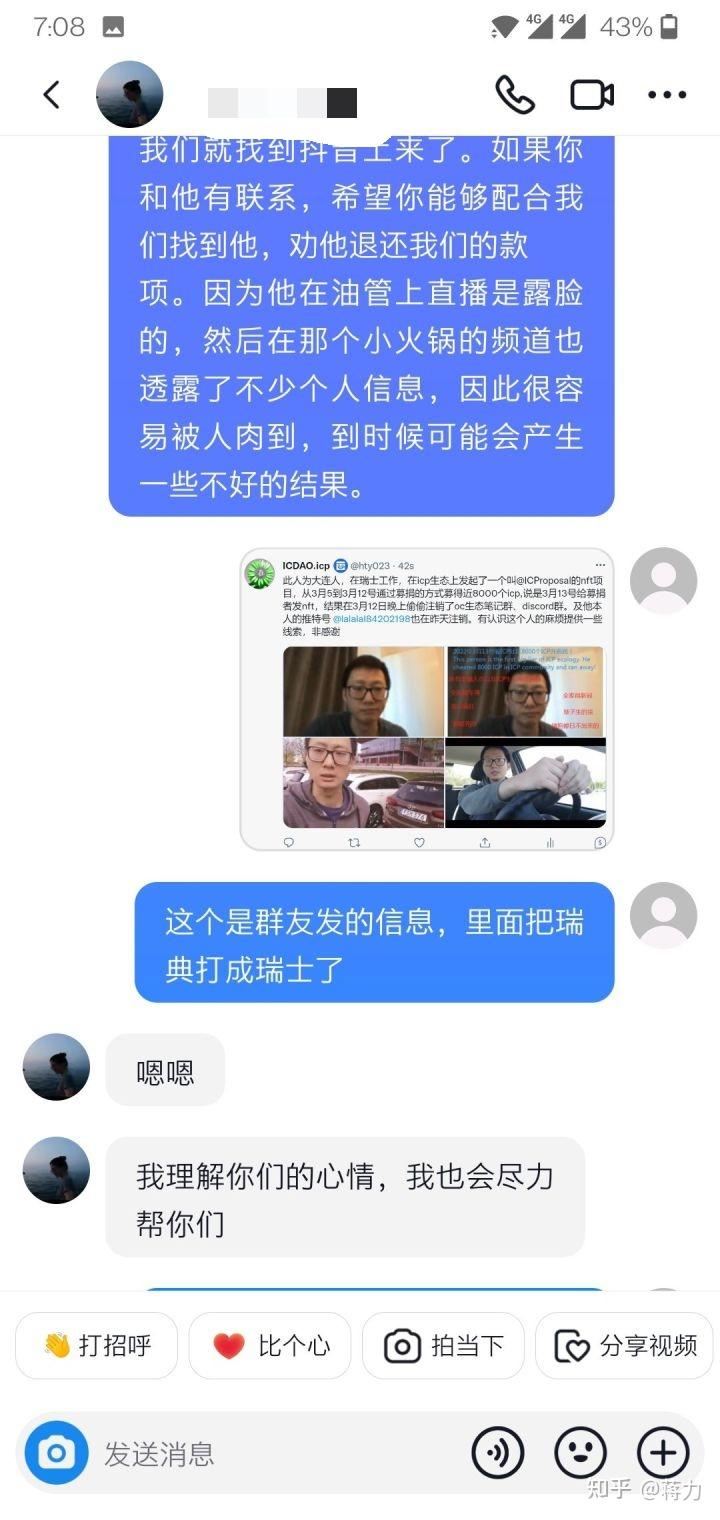Send a heart with 比个心

pyautogui.click(x=270, y=1345)
